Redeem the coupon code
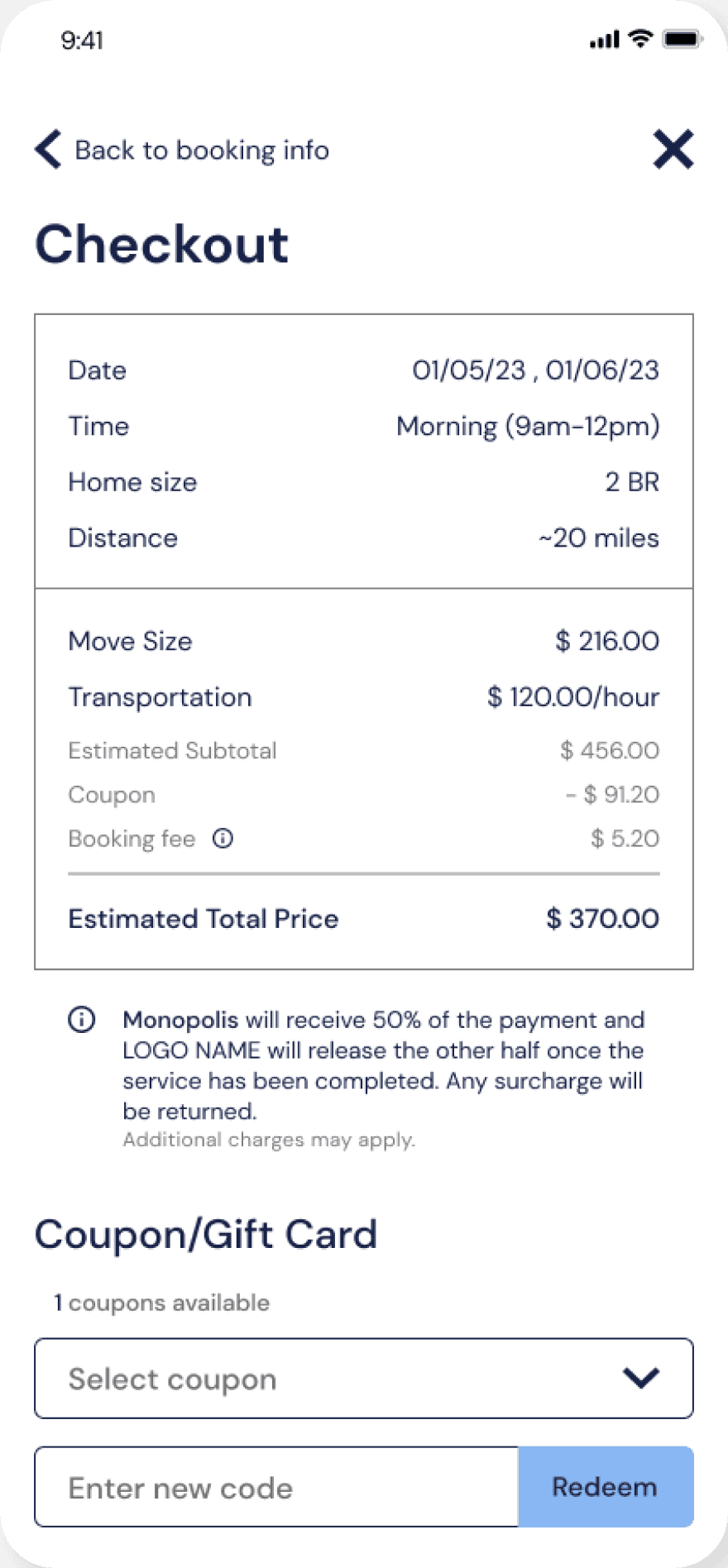The width and height of the screenshot is (728, 1568). tap(606, 1487)
